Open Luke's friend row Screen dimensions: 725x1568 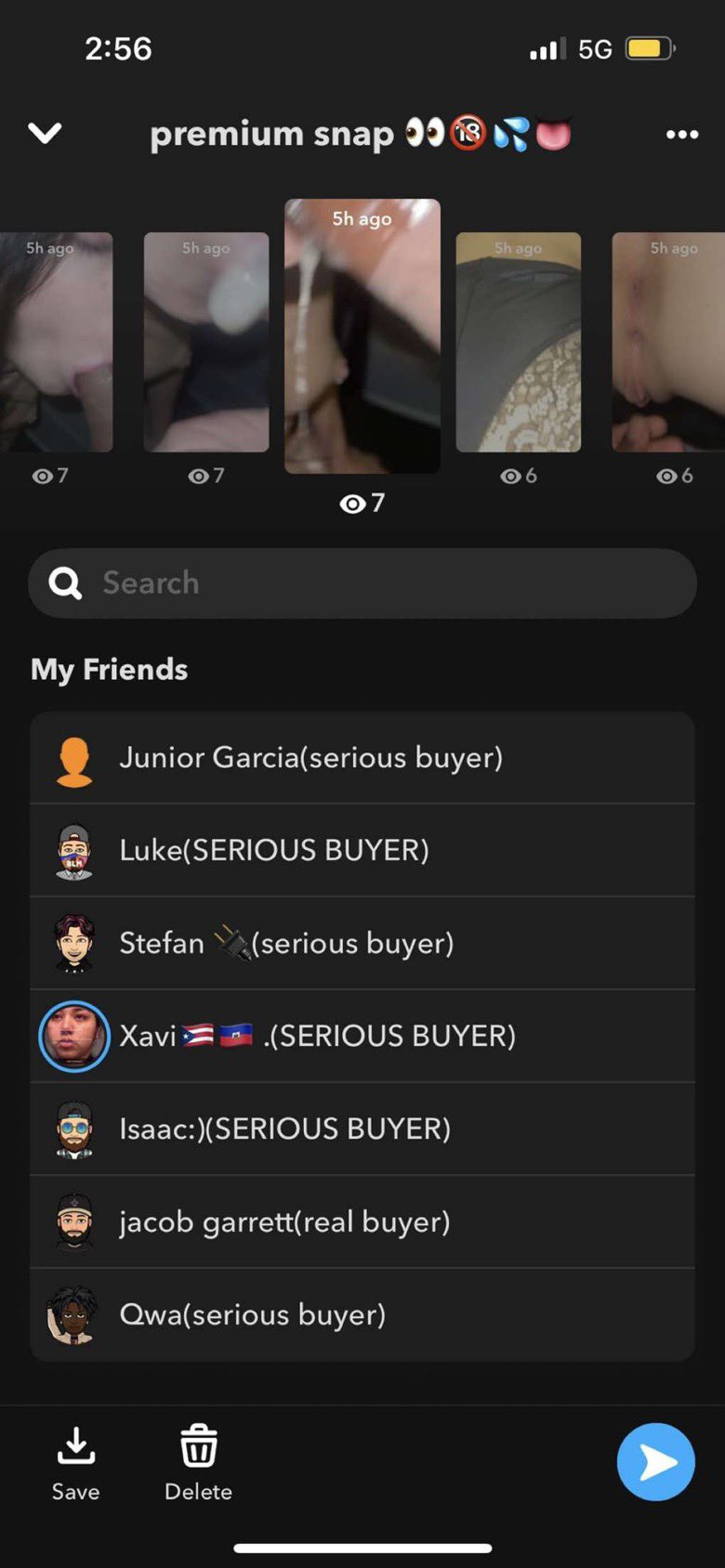click(362, 850)
